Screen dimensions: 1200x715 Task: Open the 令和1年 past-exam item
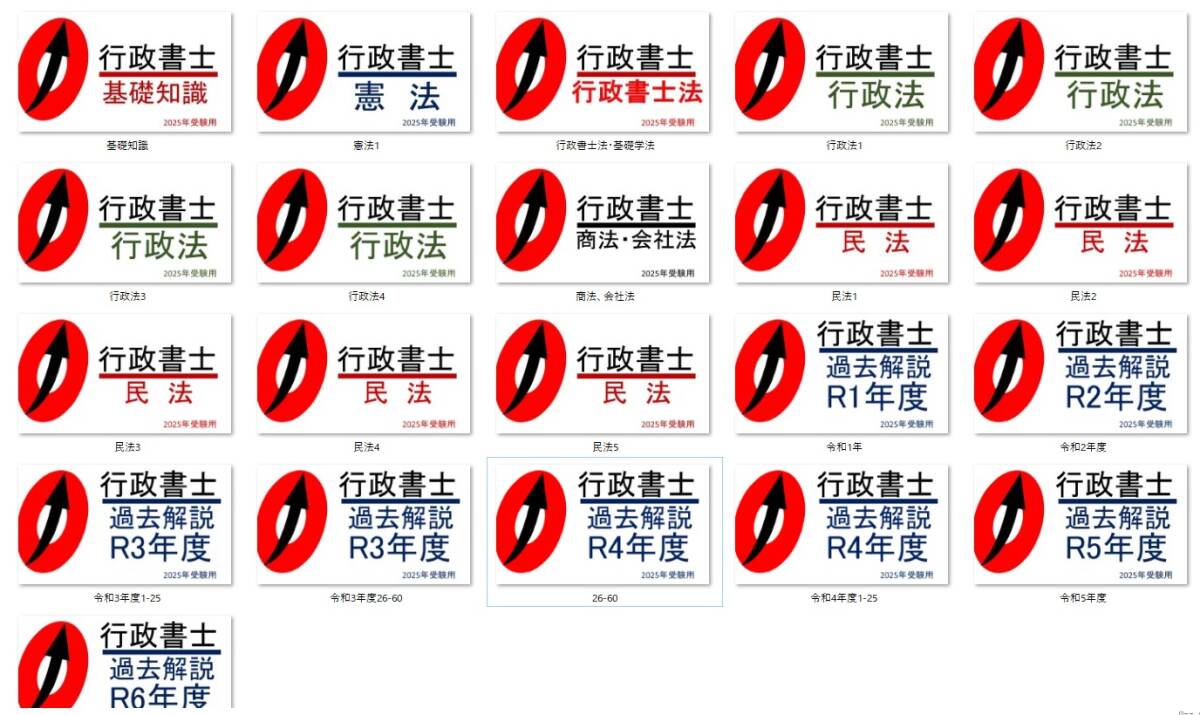click(842, 374)
